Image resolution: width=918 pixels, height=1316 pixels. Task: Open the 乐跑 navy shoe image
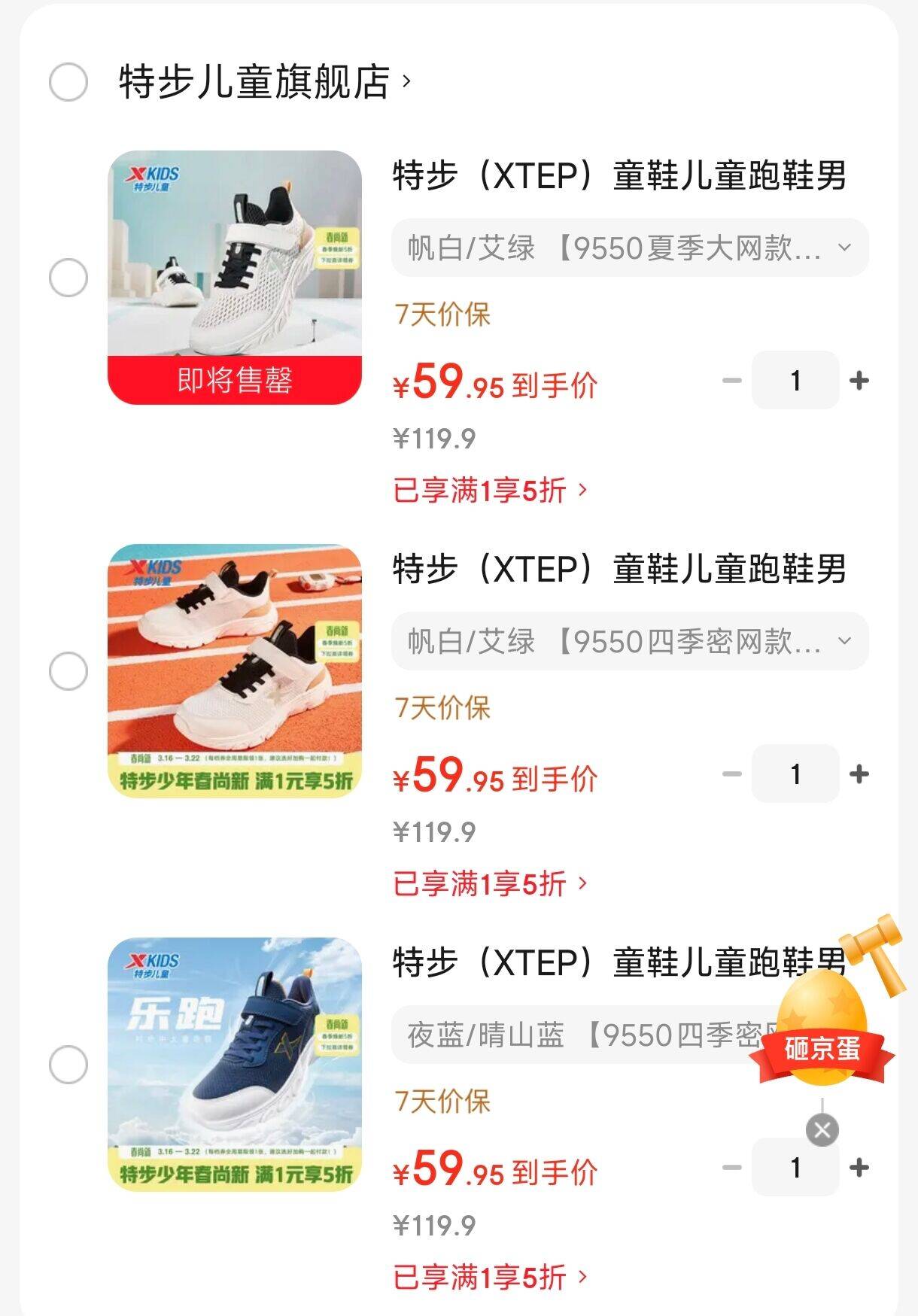[235, 1064]
